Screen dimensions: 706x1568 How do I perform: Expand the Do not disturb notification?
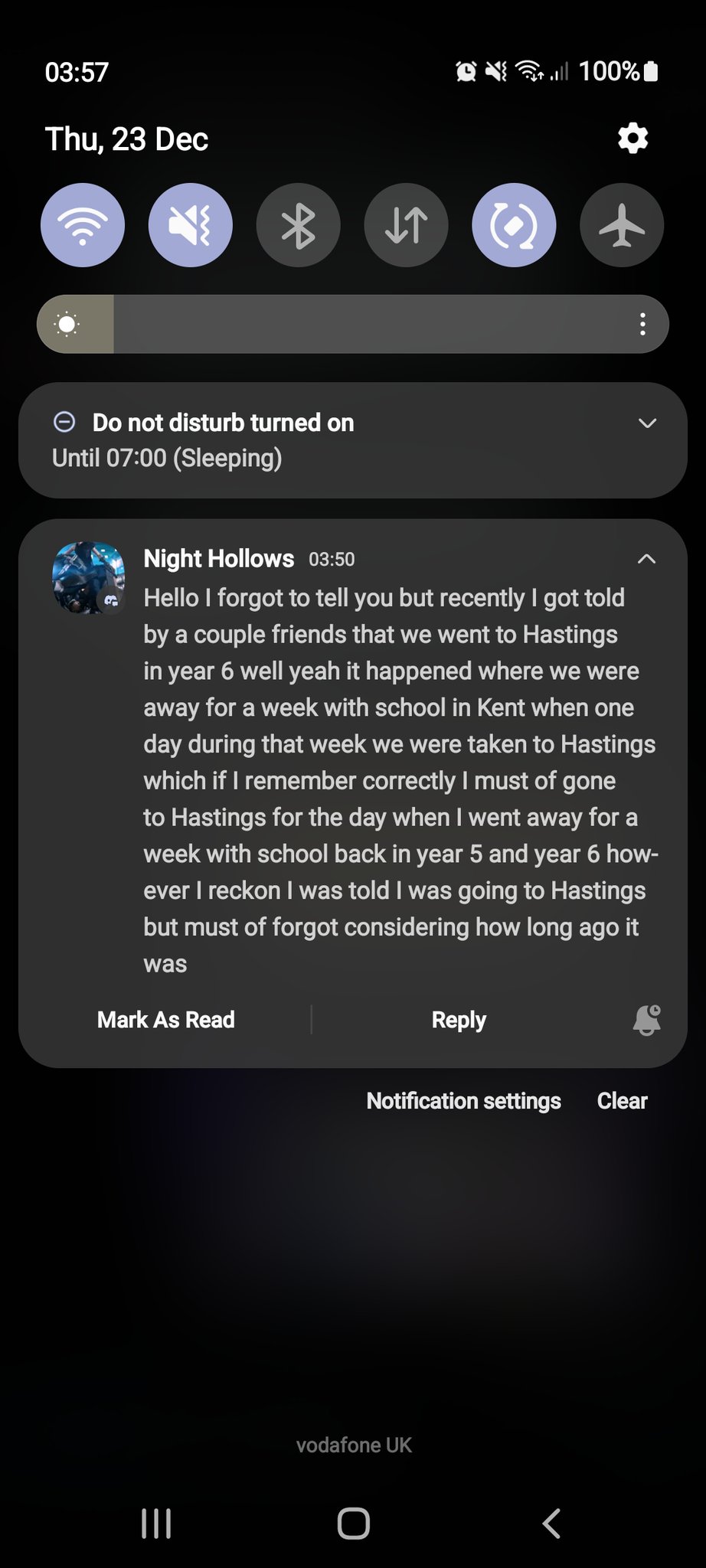[647, 423]
